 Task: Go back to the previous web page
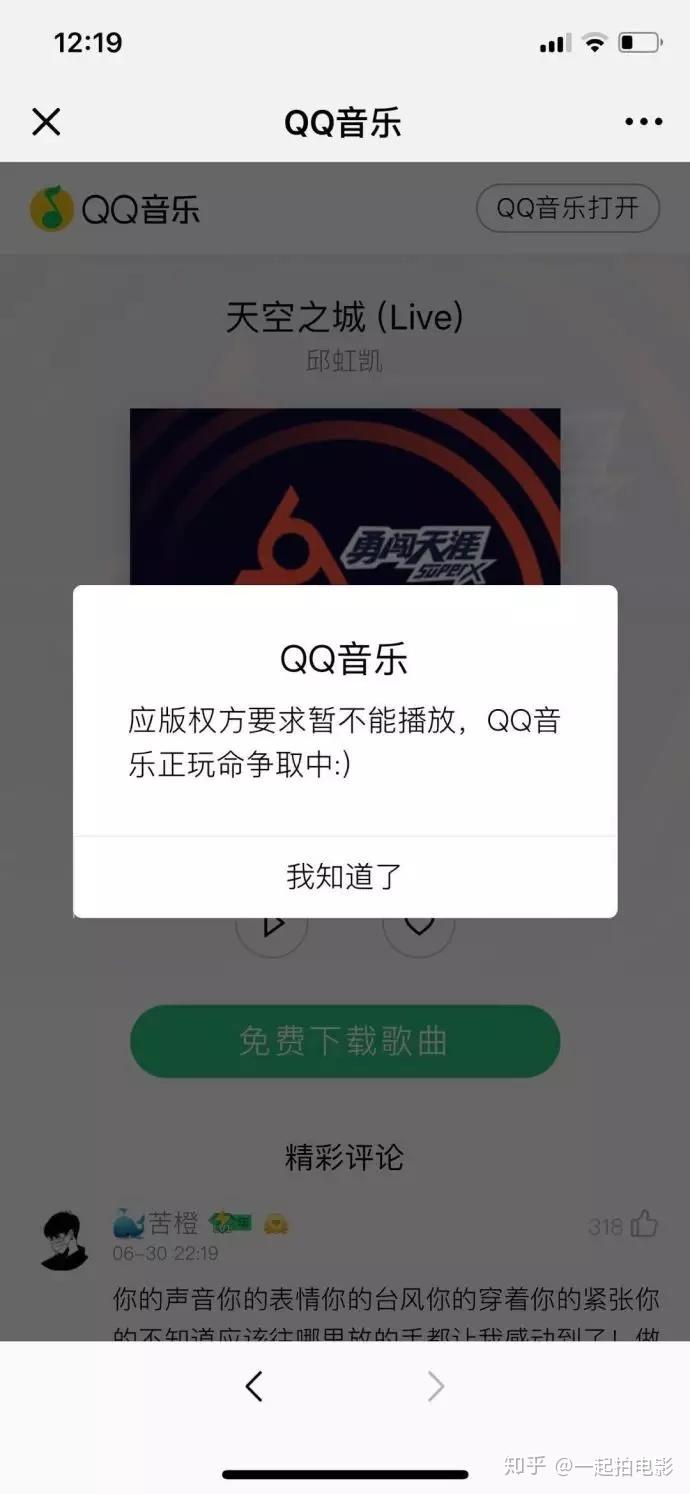point(254,1386)
